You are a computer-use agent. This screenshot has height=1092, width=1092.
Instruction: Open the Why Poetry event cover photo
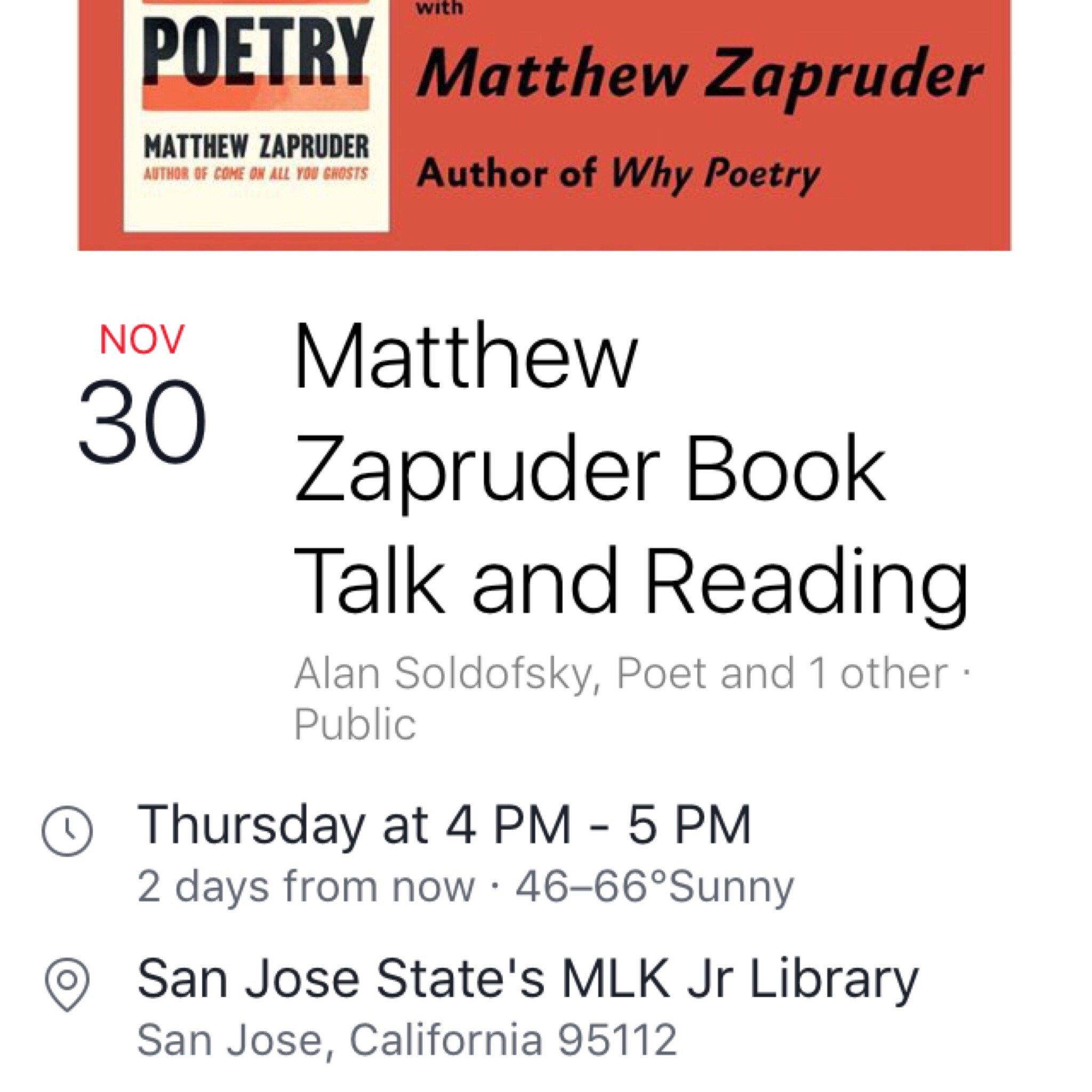point(544,124)
